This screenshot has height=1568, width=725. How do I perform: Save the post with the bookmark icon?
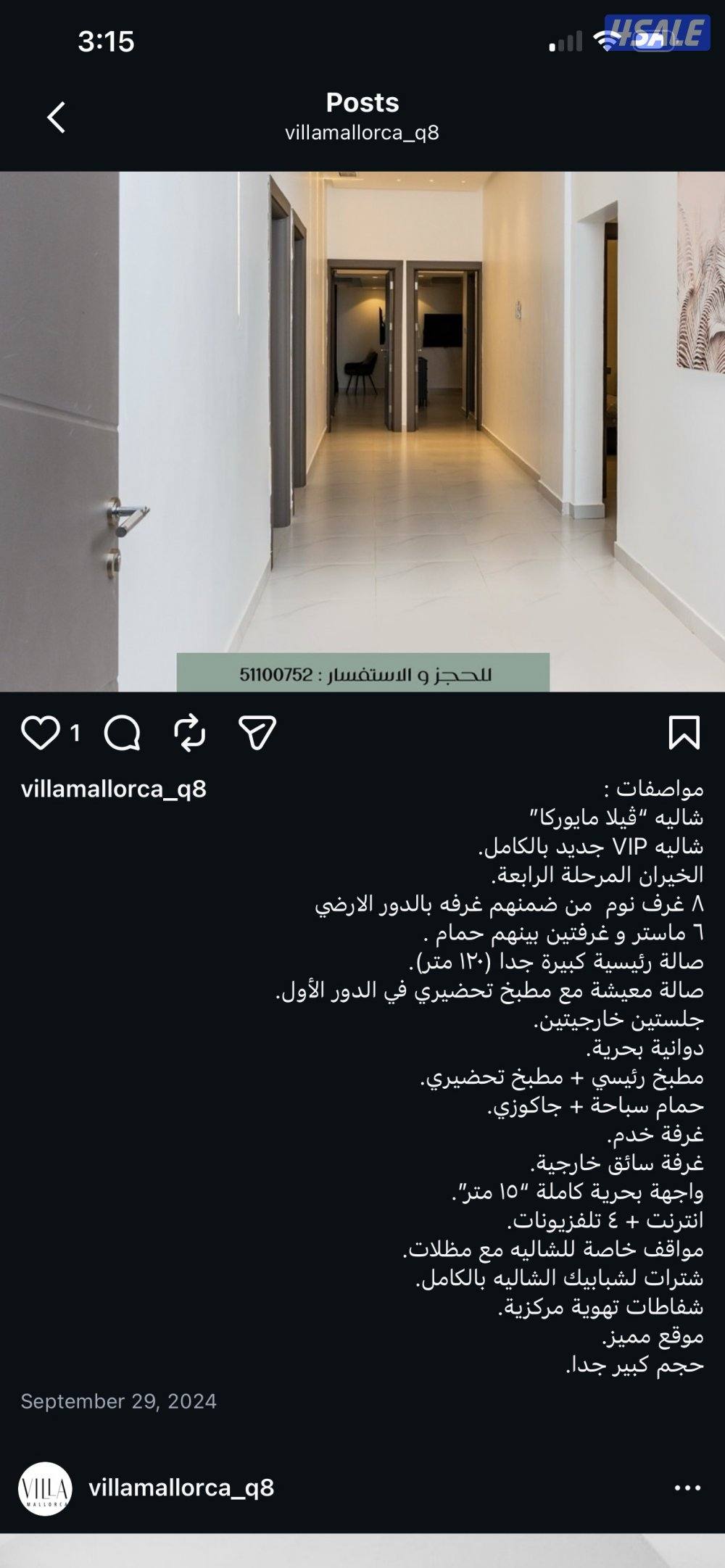[x=684, y=733]
